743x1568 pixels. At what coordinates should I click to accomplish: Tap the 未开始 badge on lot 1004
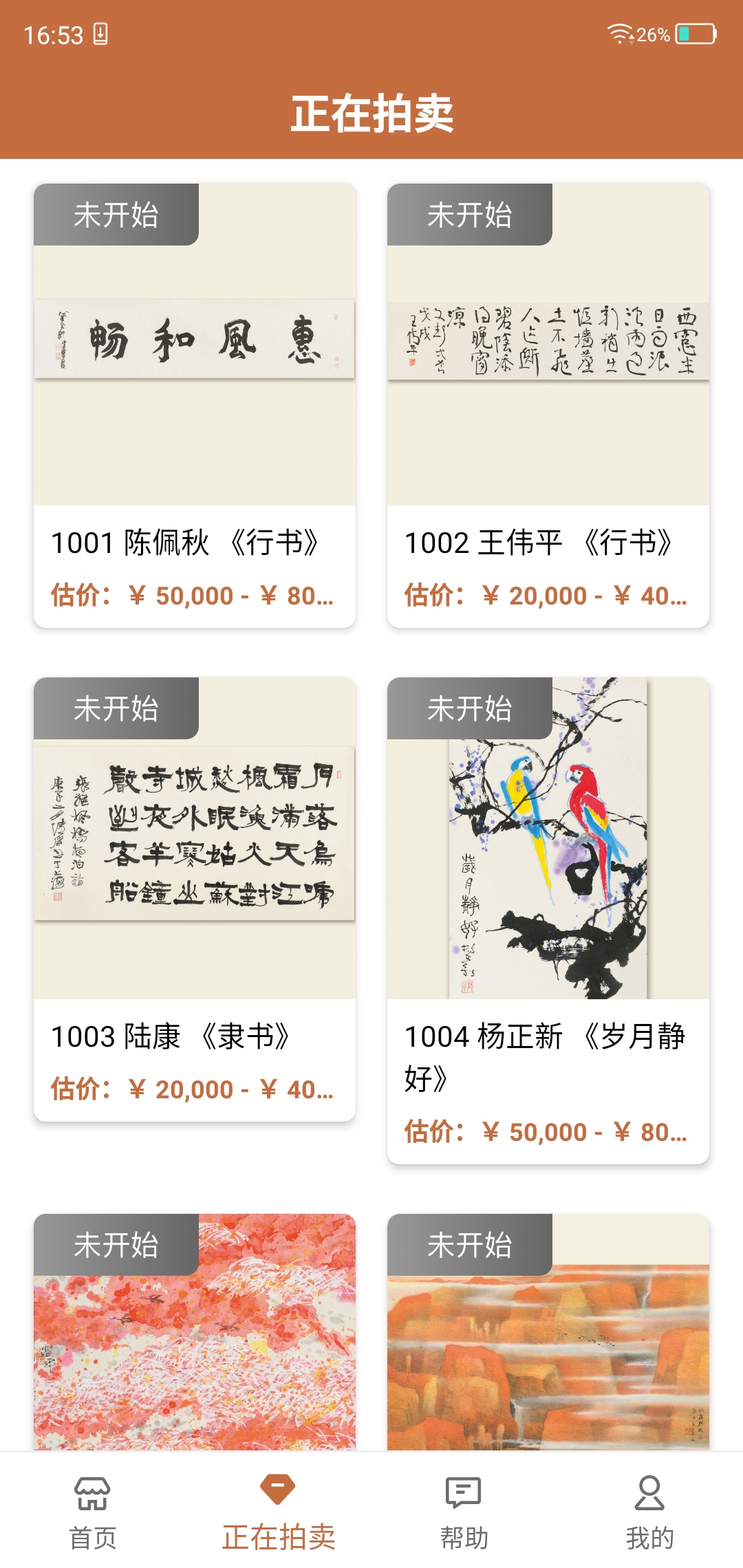pyautogui.click(x=471, y=710)
